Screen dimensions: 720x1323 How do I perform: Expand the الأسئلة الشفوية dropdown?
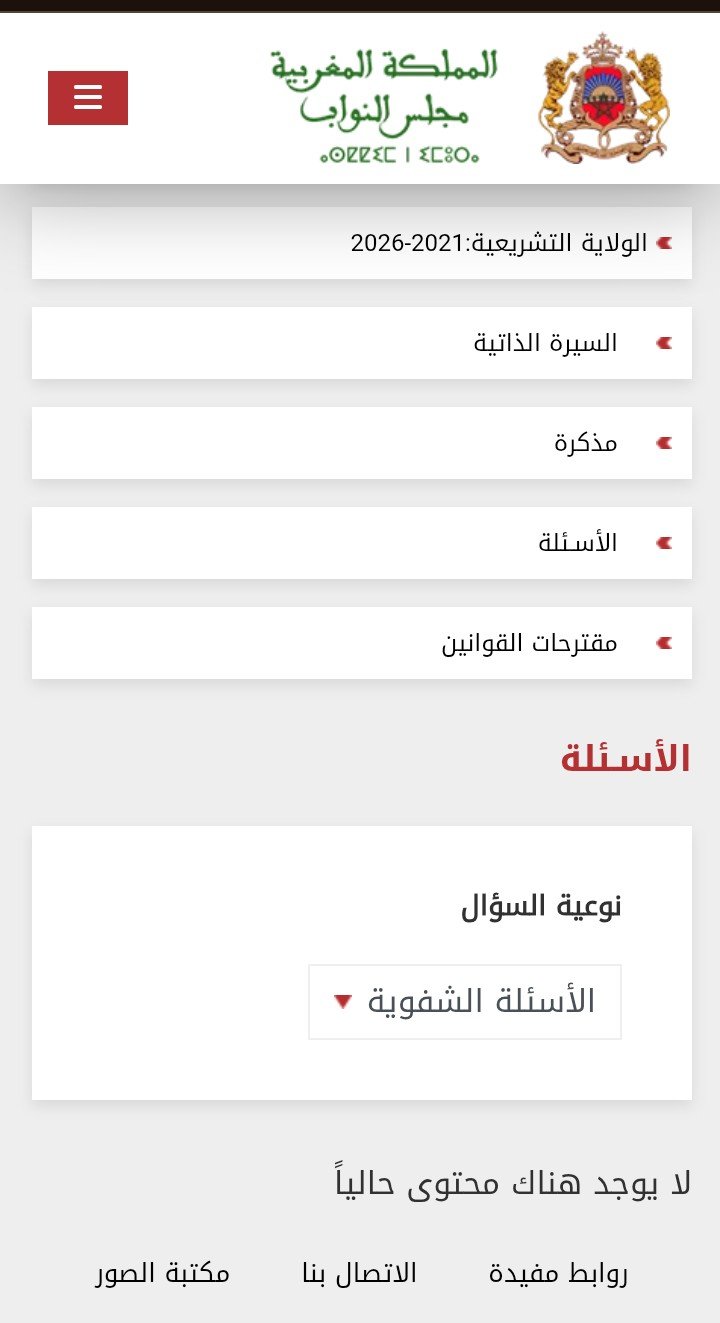(x=465, y=1002)
